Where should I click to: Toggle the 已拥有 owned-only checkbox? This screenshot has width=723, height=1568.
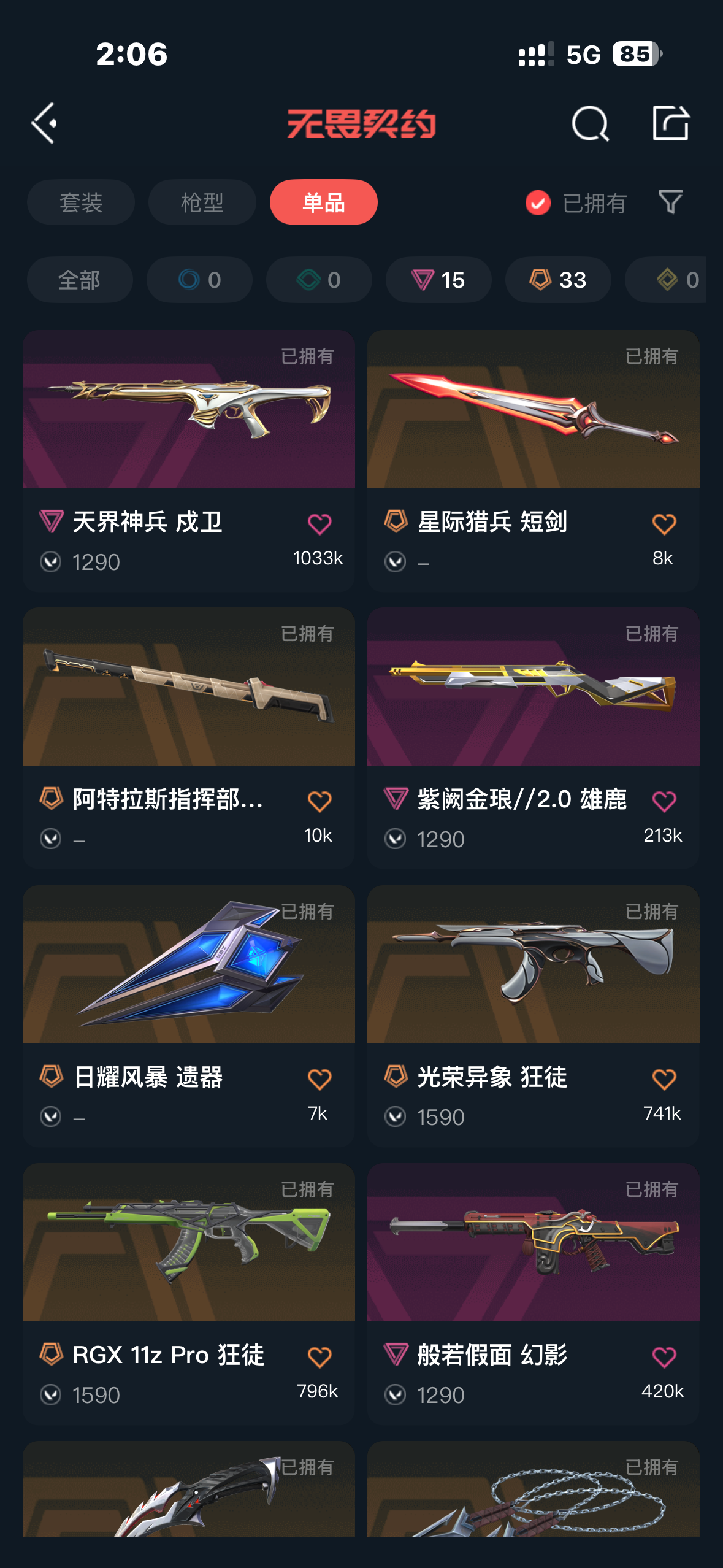pos(538,203)
